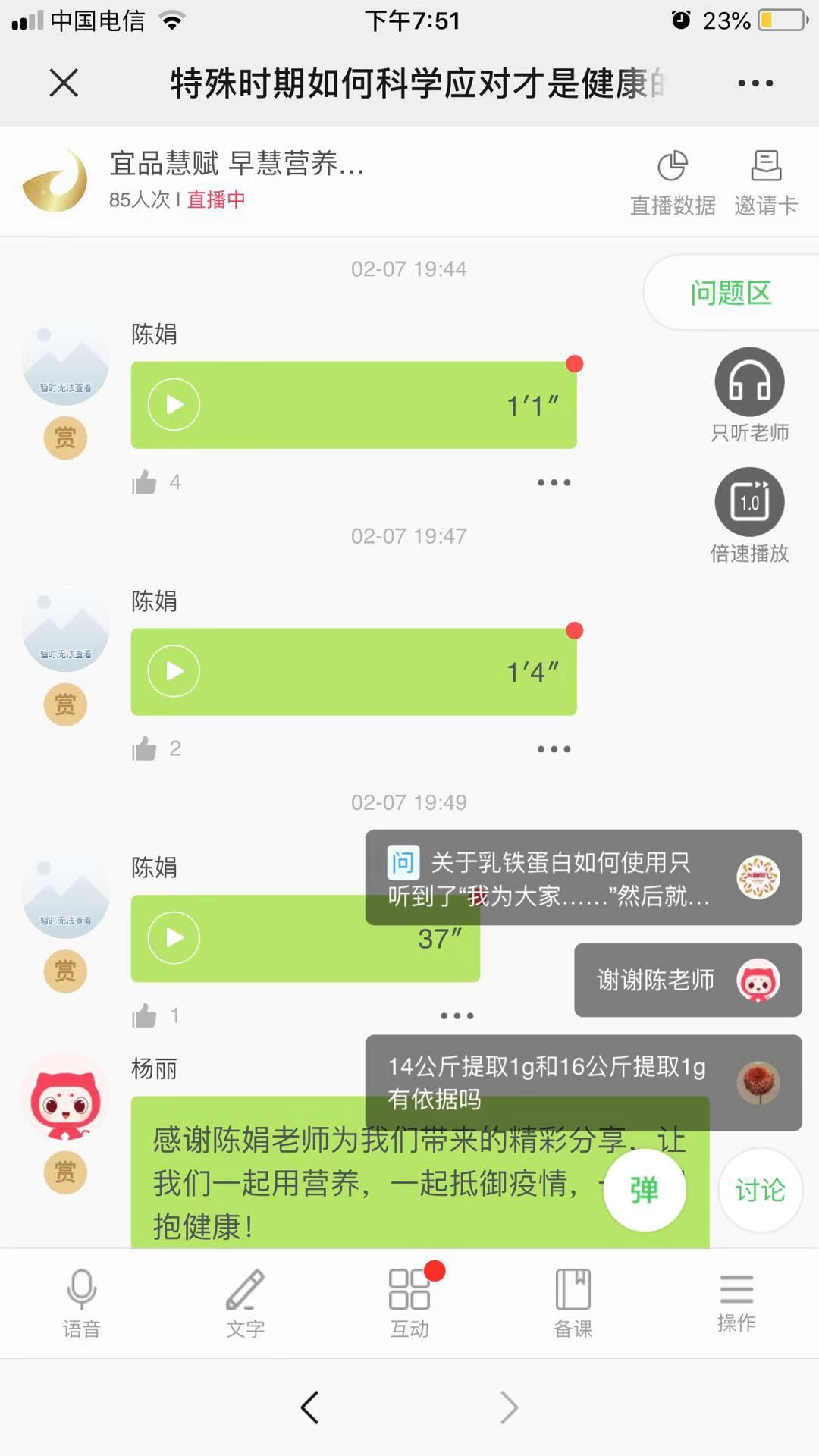The width and height of the screenshot is (819, 1456).
Task: Toggle the 弹 bullet comments button
Action: point(645,1191)
